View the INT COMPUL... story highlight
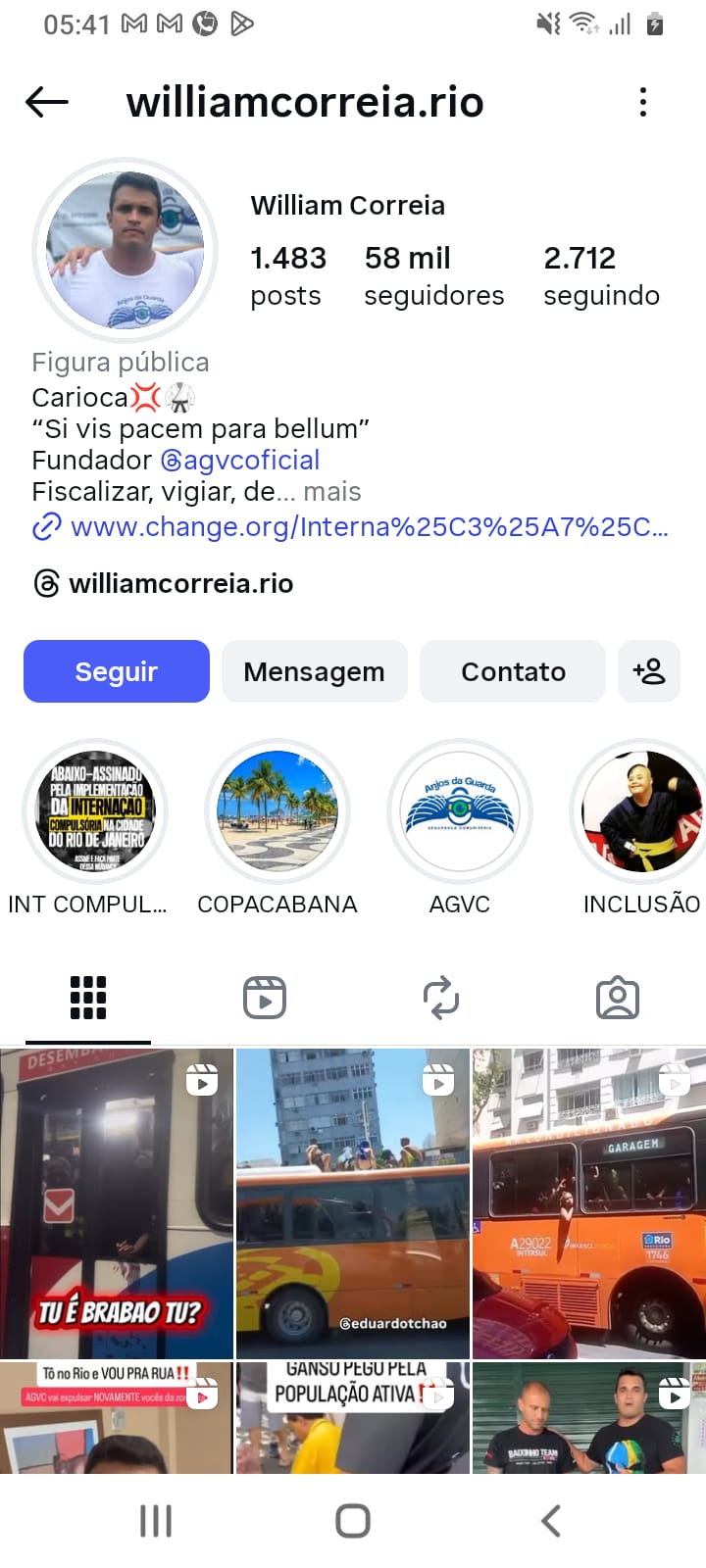The image size is (706, 1568). coord(95,812)
